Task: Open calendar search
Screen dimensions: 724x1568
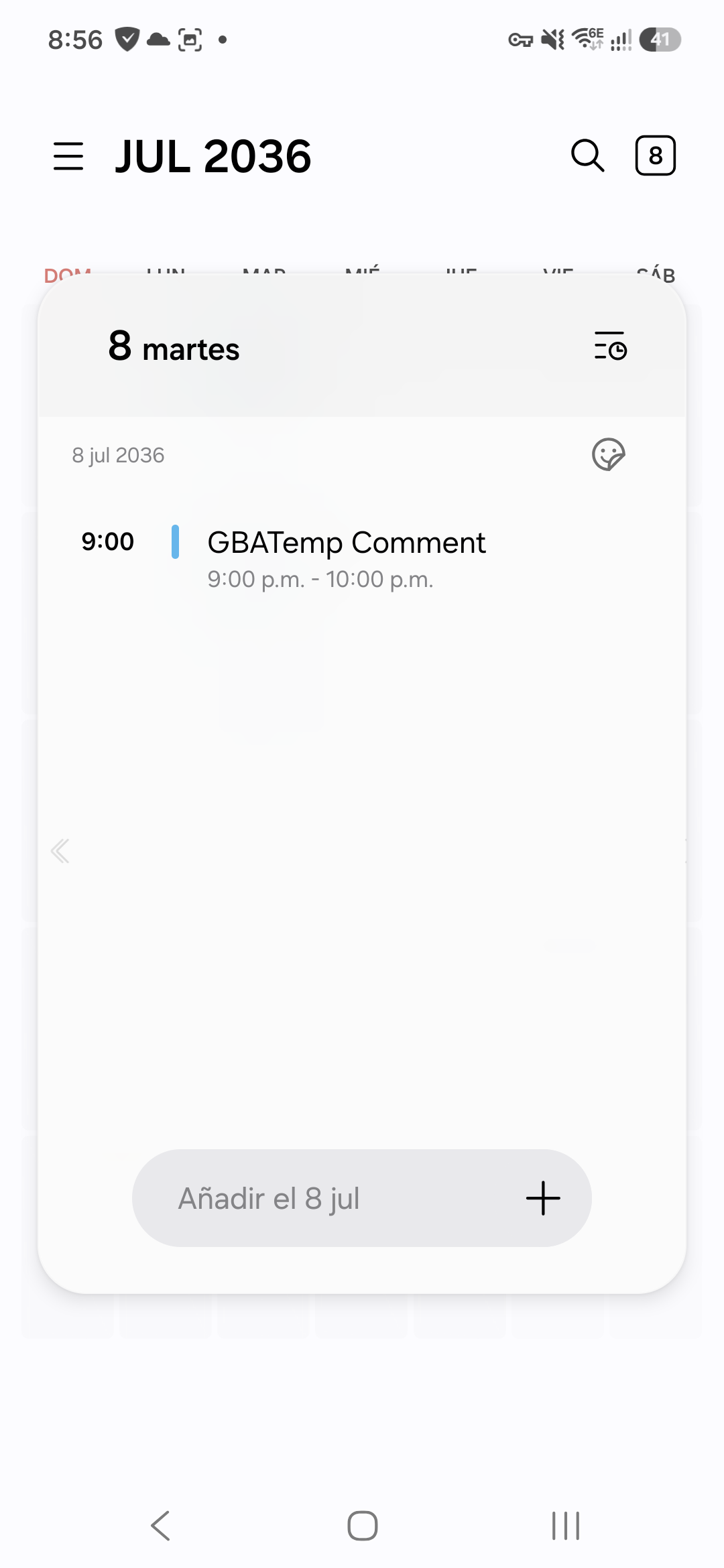Action: [x=588, y=155]
